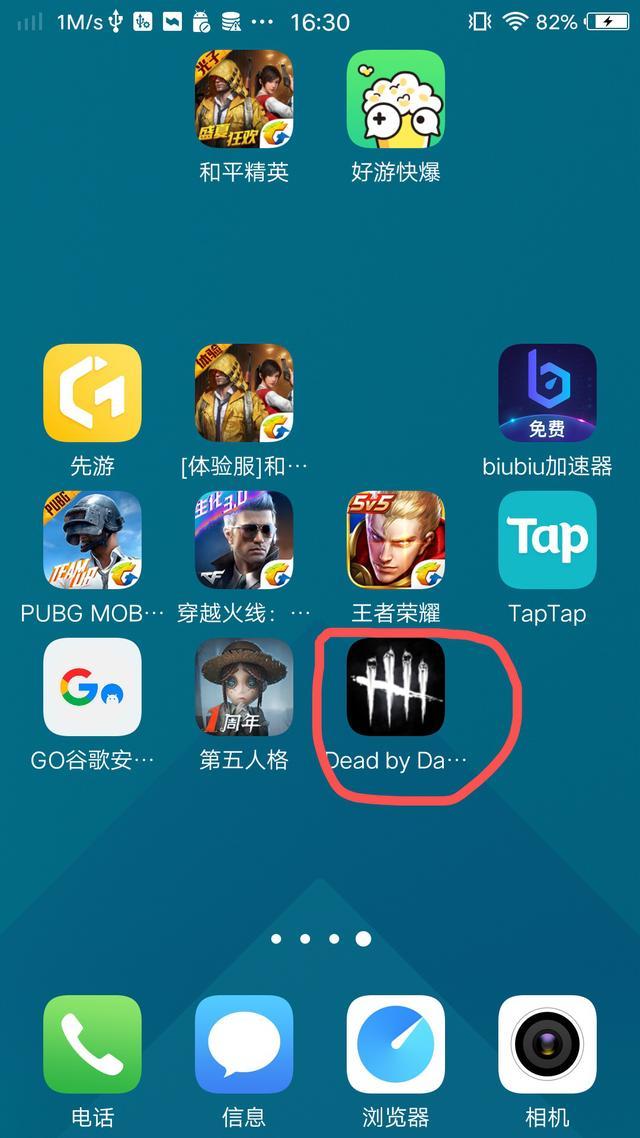Start PUBG MOBILE game

point(92,540)
